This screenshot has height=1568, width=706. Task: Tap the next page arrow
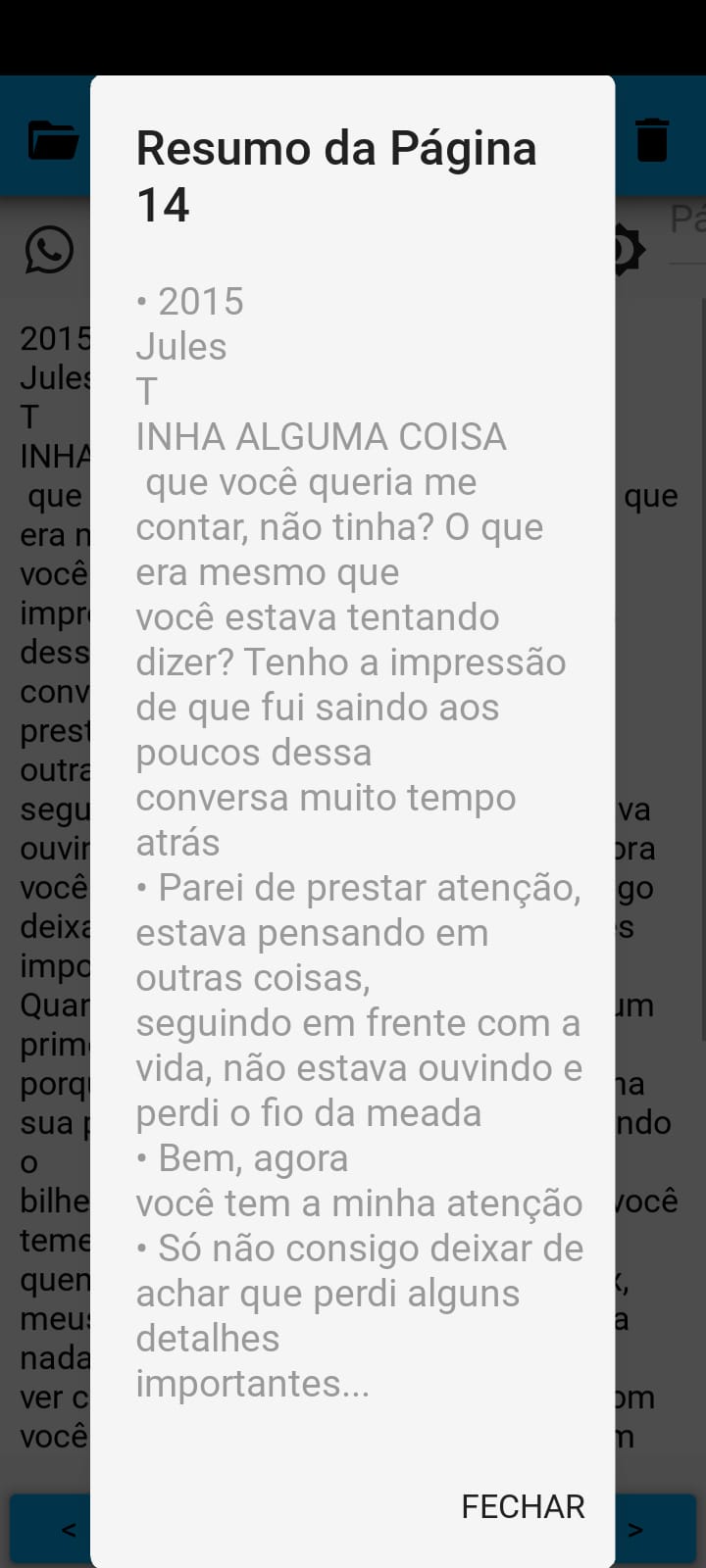point(638,1528)
